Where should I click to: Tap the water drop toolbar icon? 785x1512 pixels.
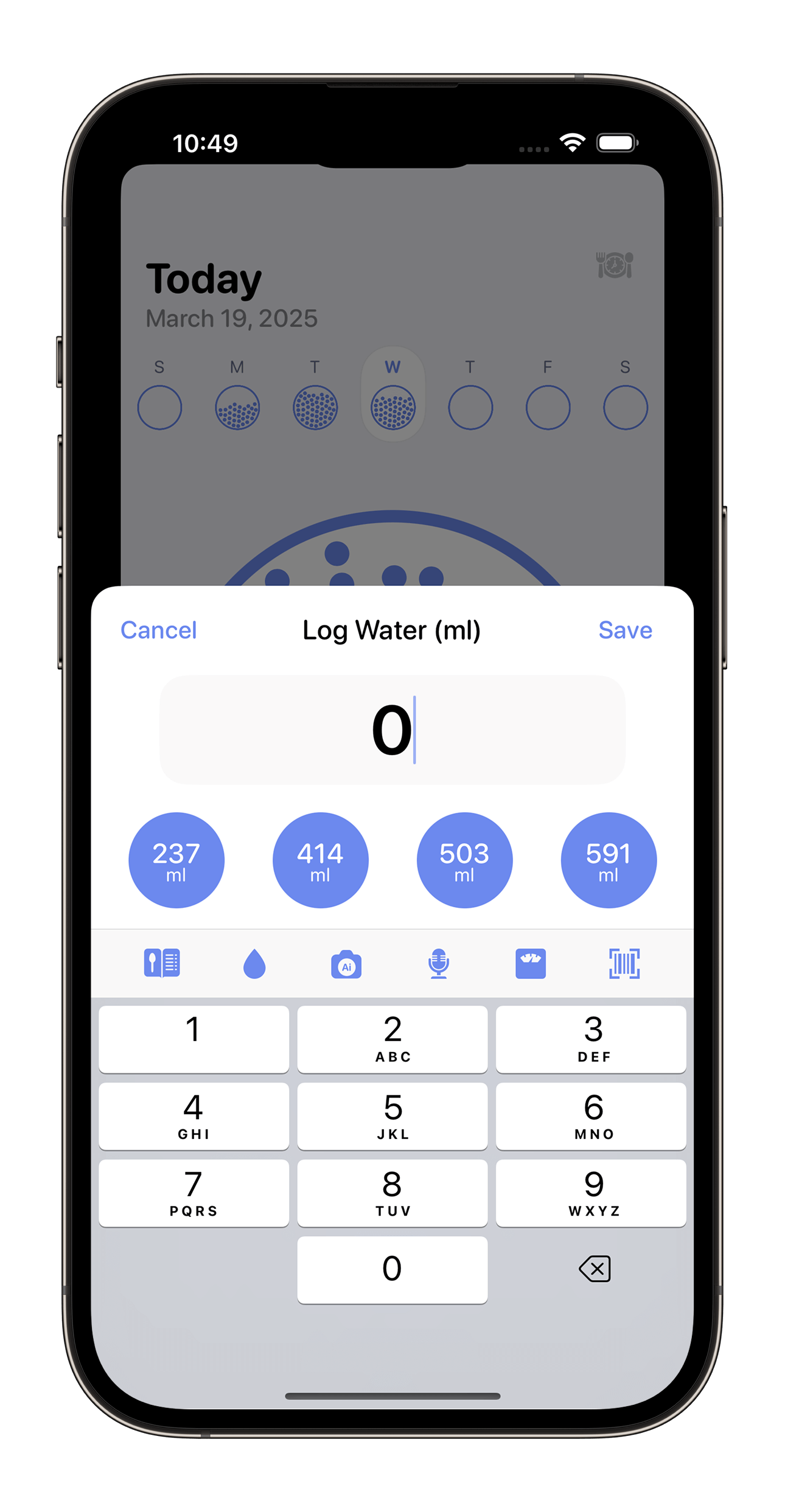[x=254, y=964]
